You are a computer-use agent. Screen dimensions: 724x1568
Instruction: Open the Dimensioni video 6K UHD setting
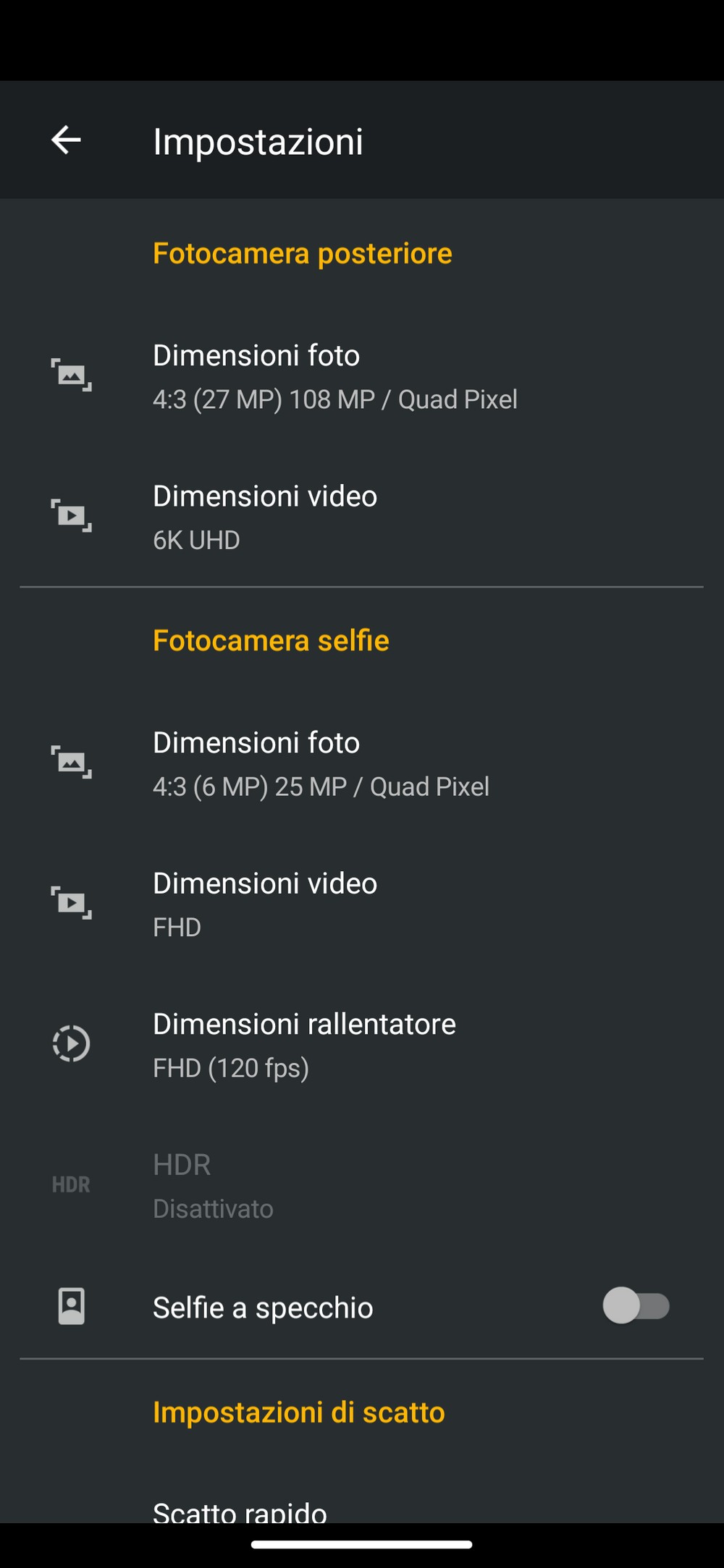point(362,517)
